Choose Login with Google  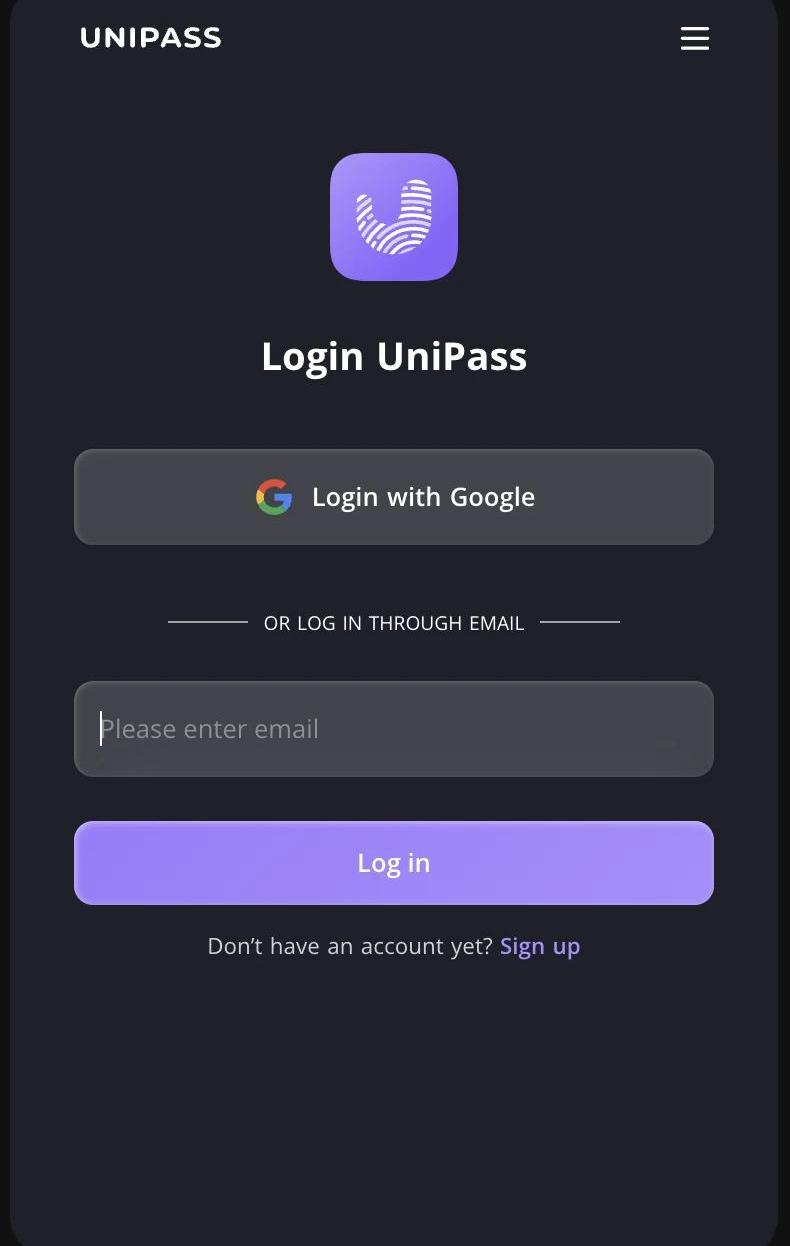[x=394, y=497]
